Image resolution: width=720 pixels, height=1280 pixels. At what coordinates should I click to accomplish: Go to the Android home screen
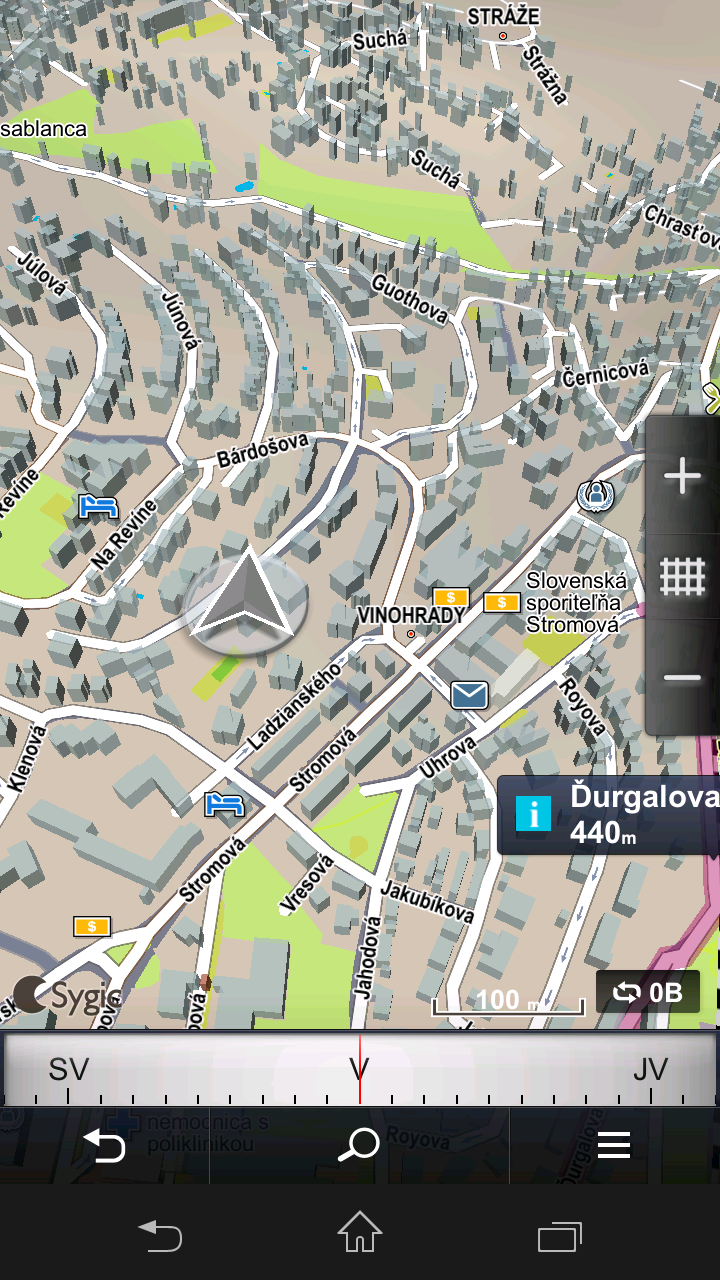[x=360, y=1232]
